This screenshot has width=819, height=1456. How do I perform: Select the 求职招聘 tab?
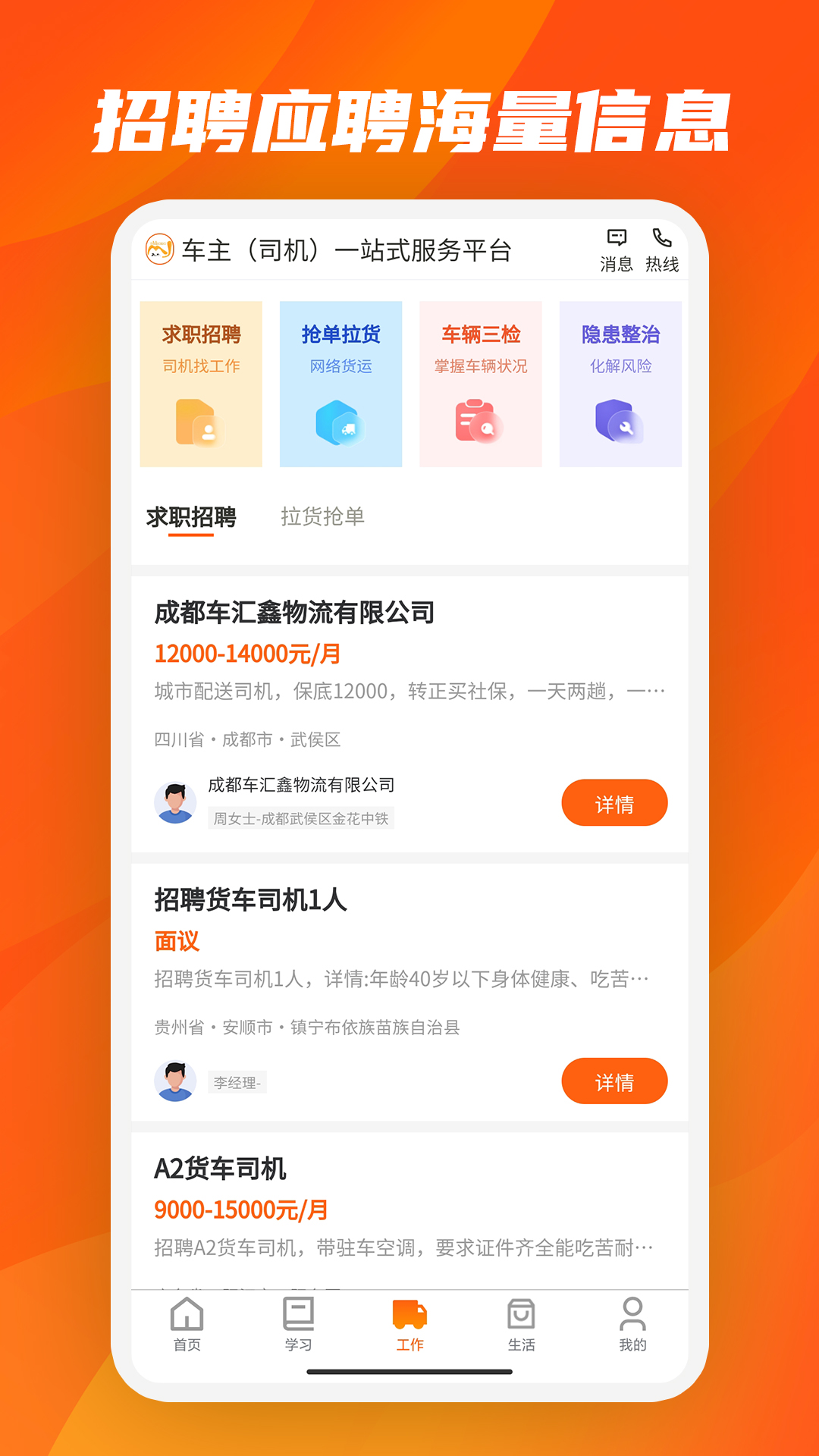point(191,517)
